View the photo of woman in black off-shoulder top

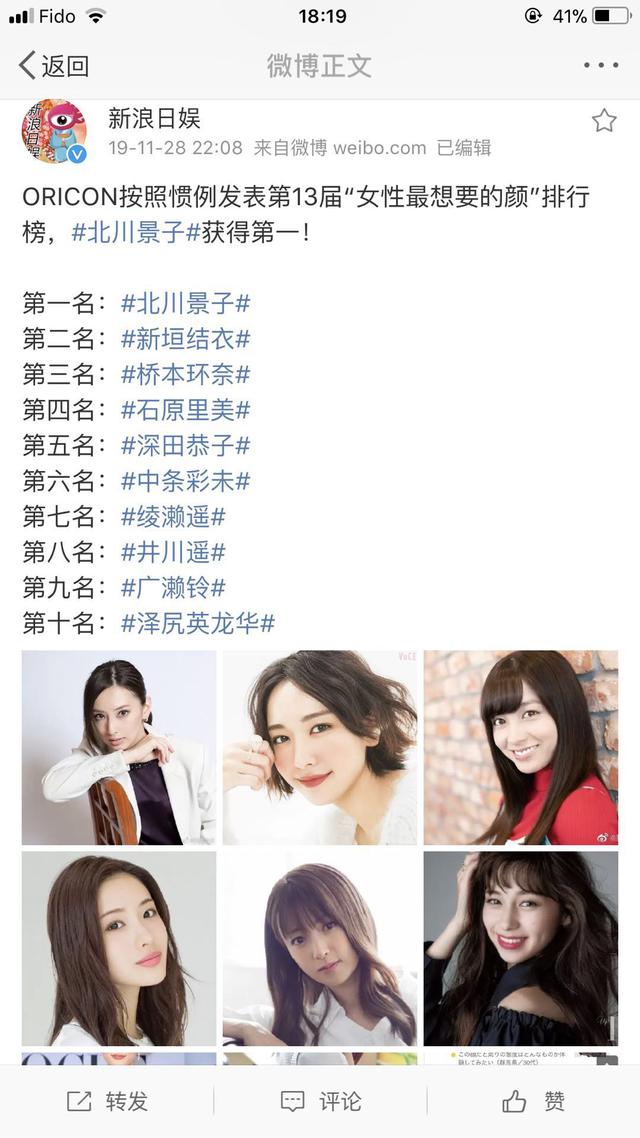point(520,948)
